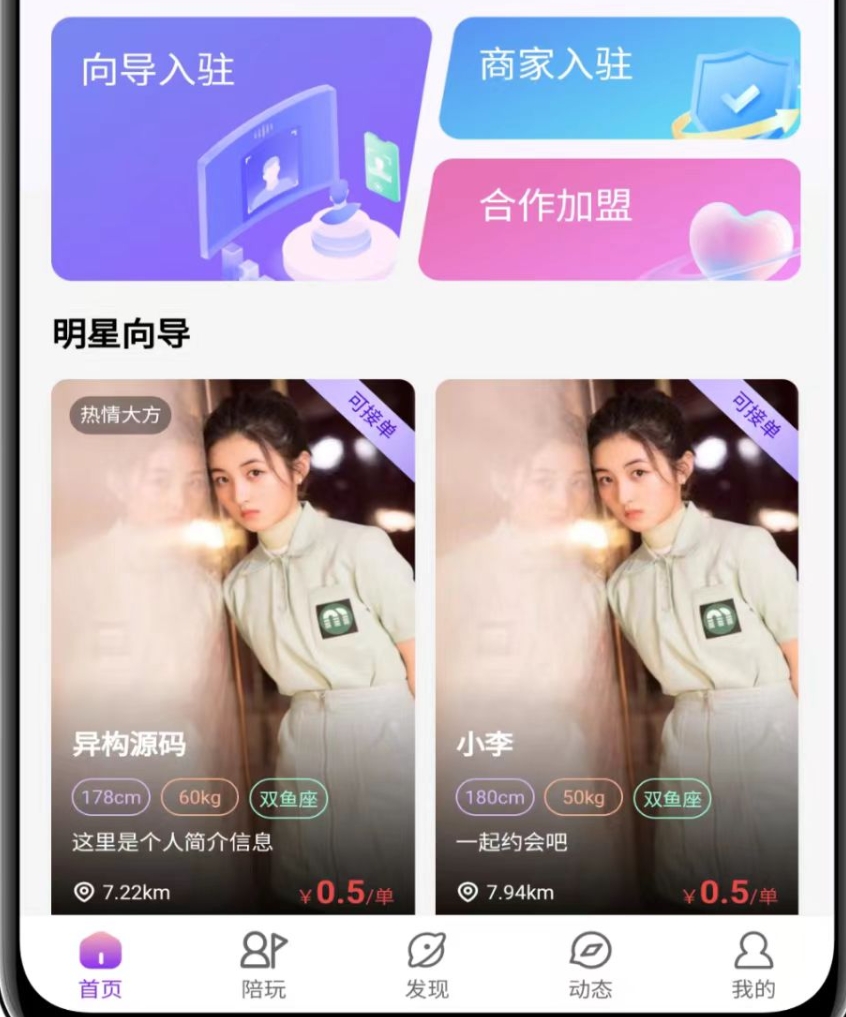This screenshot has height=1017, width=846.
Task: Switch to the 陪玩 tab
Action: [264, 965]
